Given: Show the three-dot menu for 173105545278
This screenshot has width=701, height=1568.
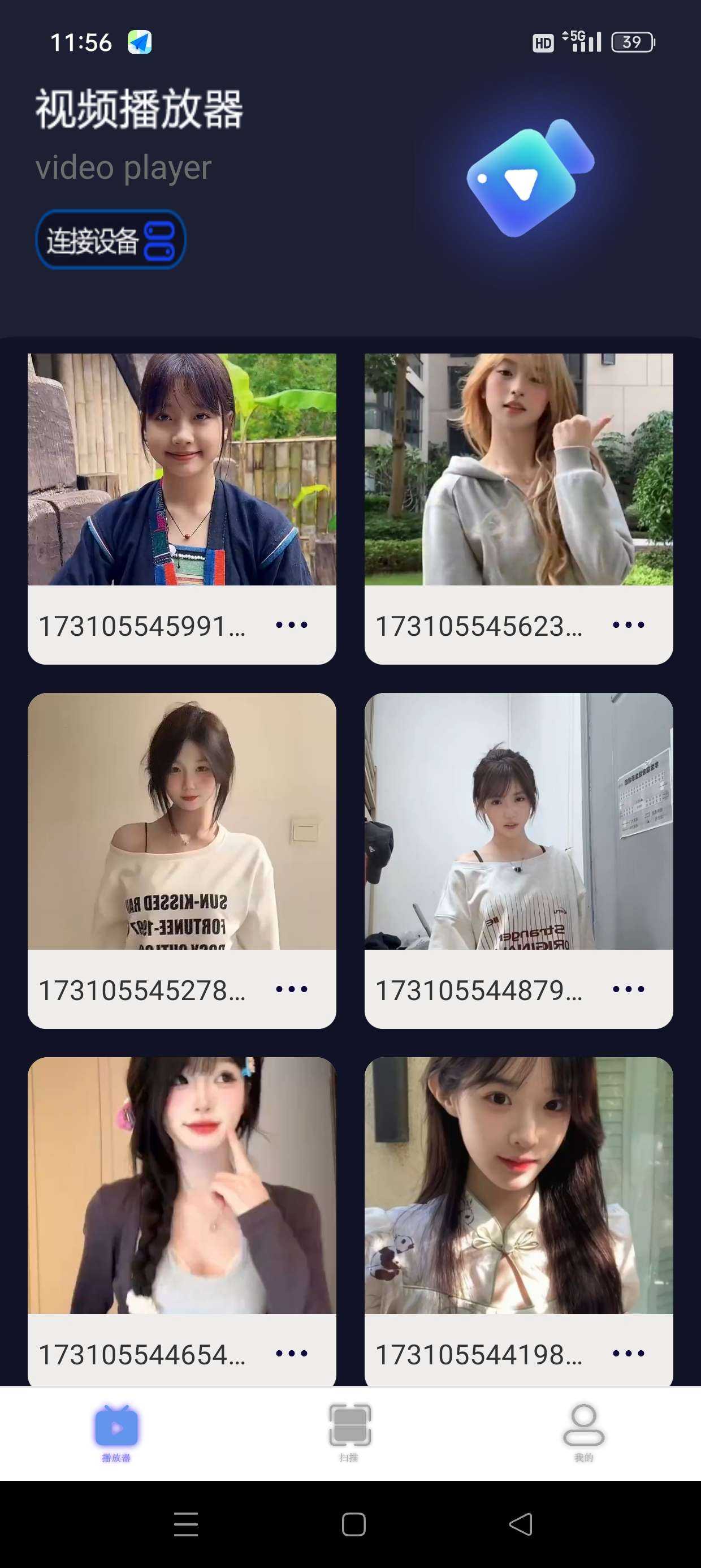Looking at the screenshot, I should click(x=292, y=989).
